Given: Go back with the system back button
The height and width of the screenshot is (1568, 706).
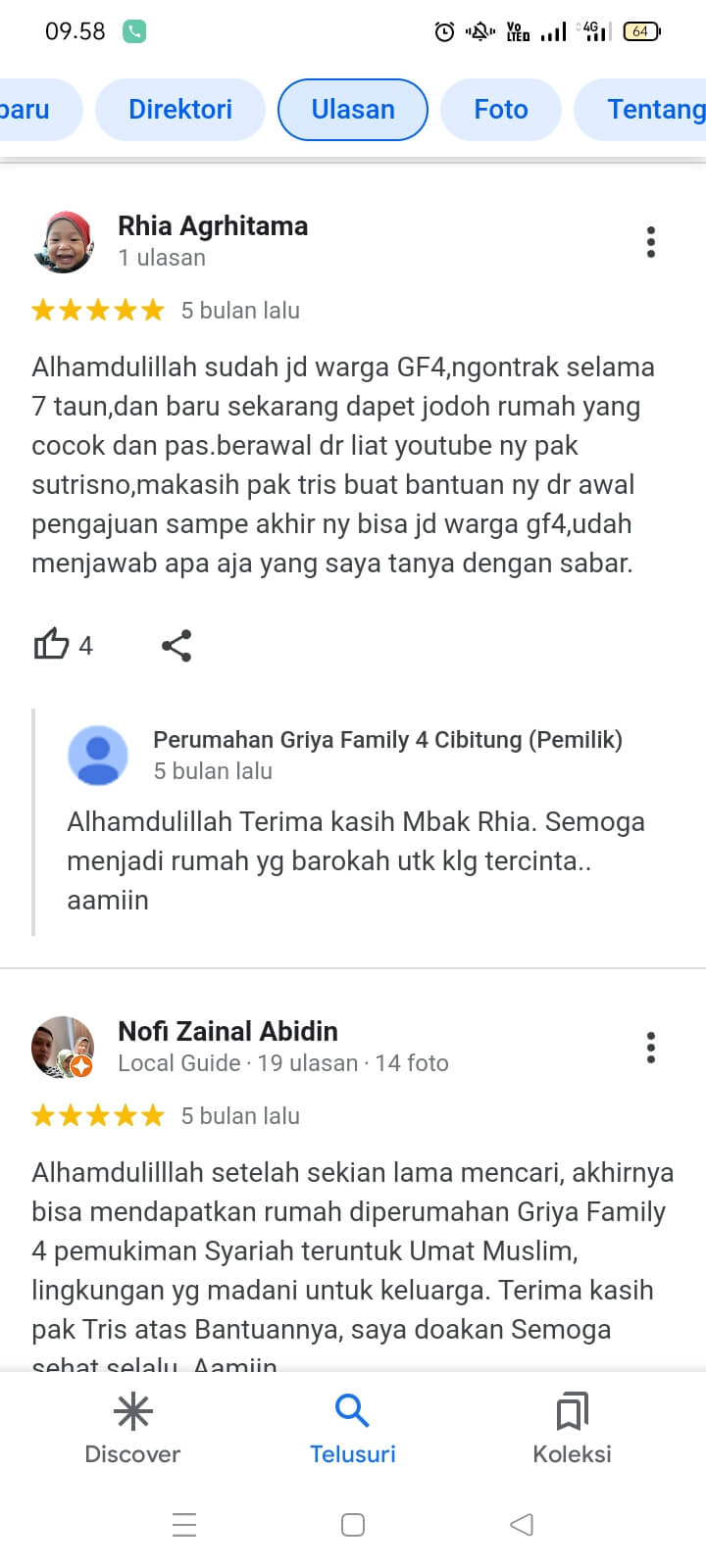Looking at the screenshot, I should click(x=522, y=1524).
